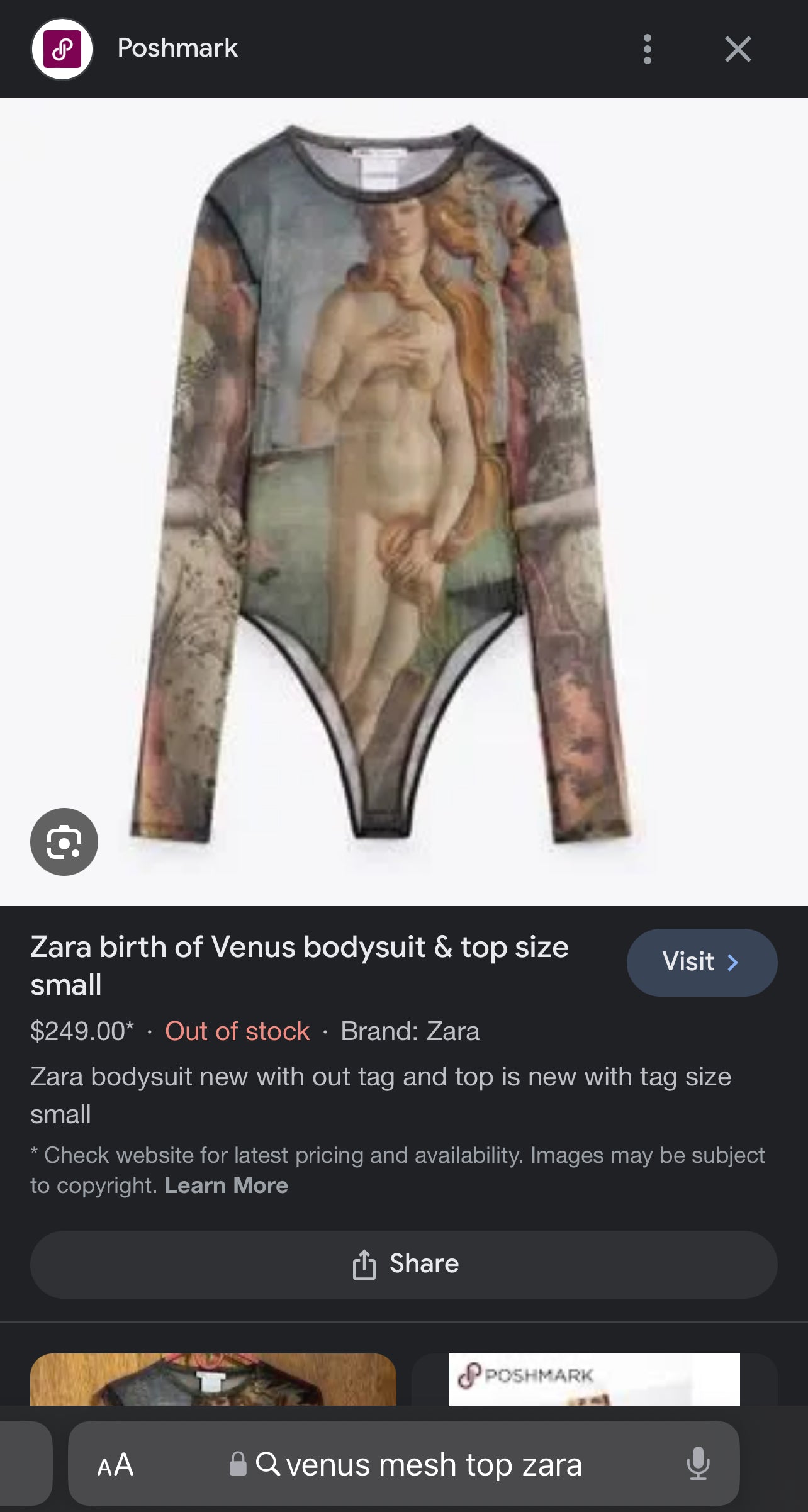Open the related image with the Poshmark logo
Viewport: 808px width, 1512px height.
pyautogui.click(x=594, y=1379)
